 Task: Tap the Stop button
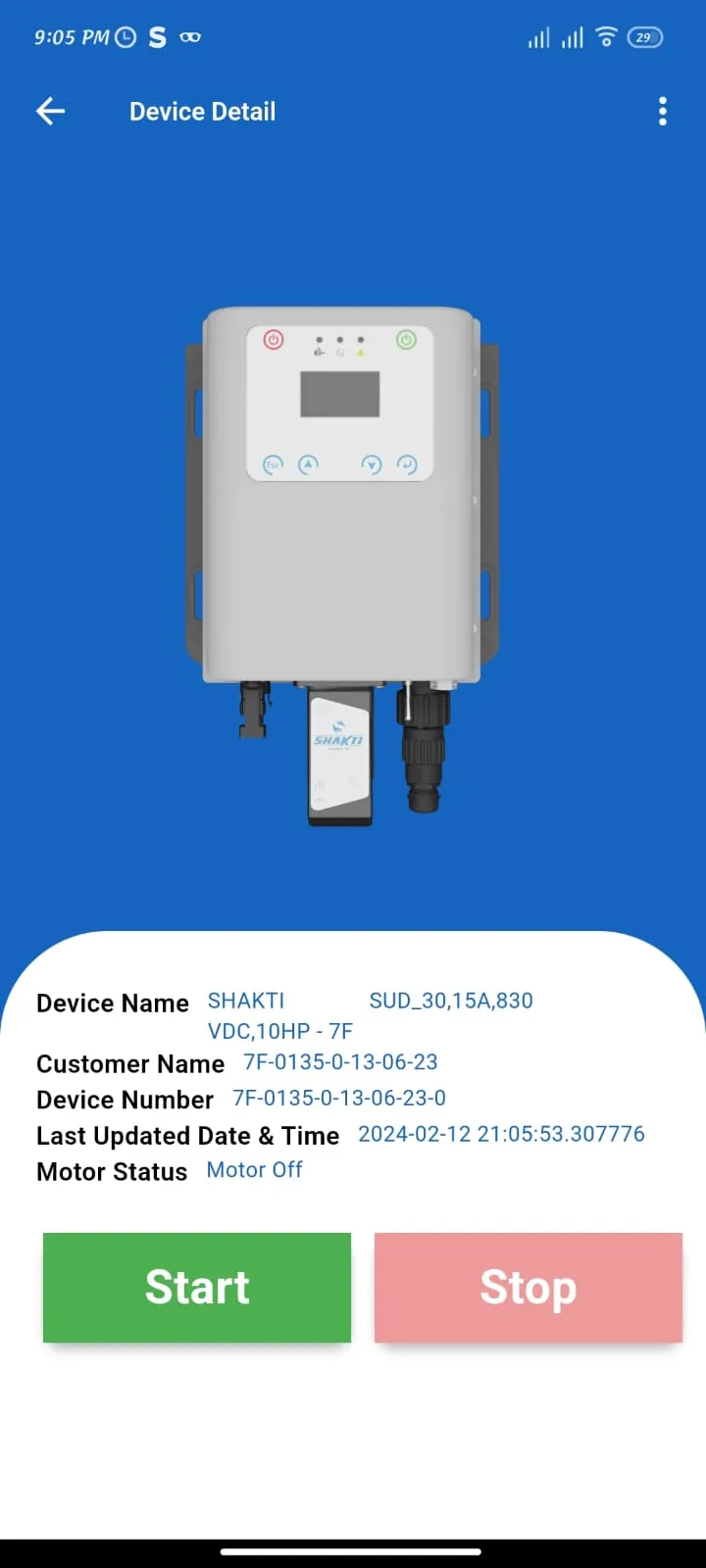(x=528, y=1287)
